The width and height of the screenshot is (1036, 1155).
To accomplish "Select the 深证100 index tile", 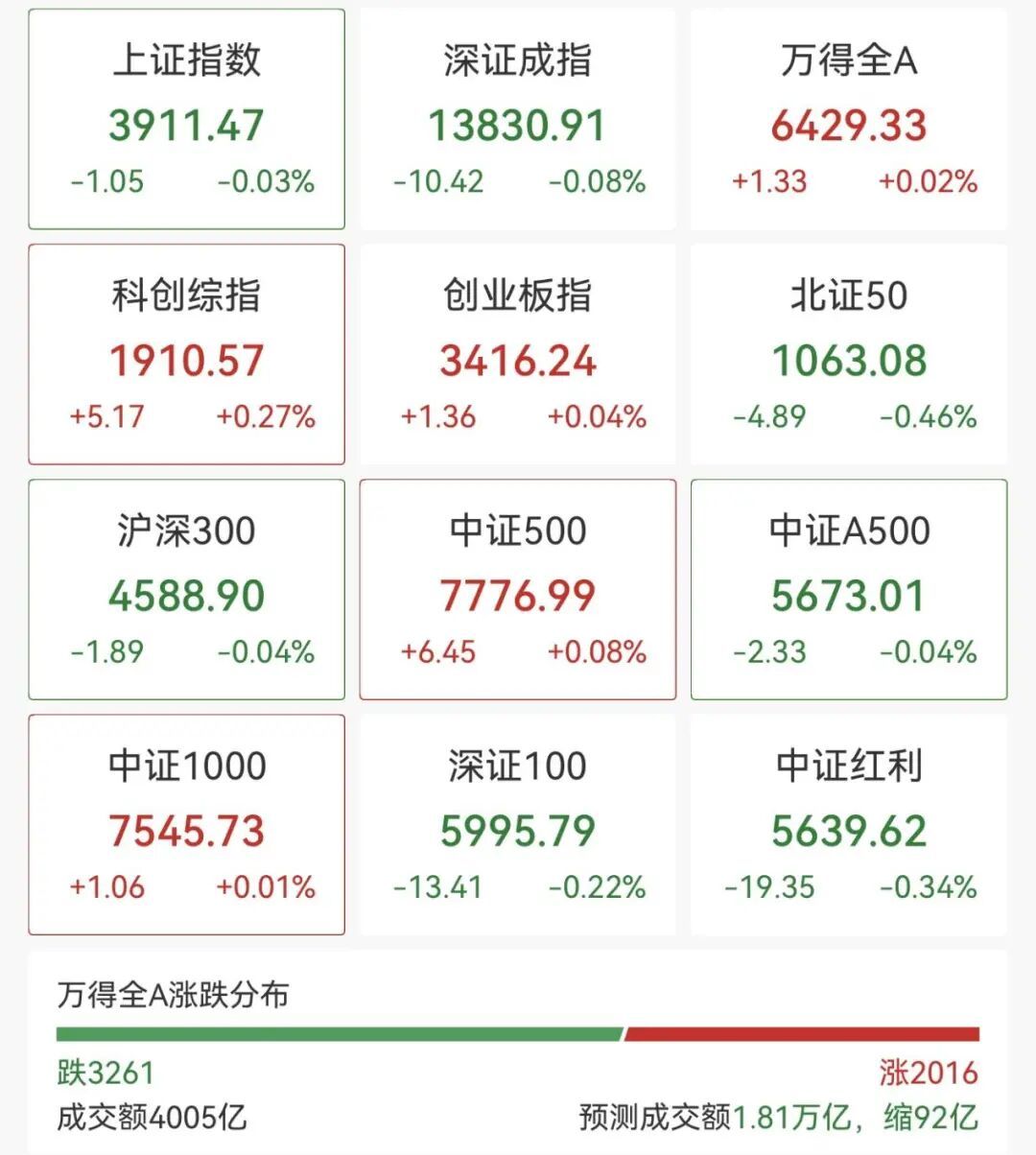I will click(518, 825).
